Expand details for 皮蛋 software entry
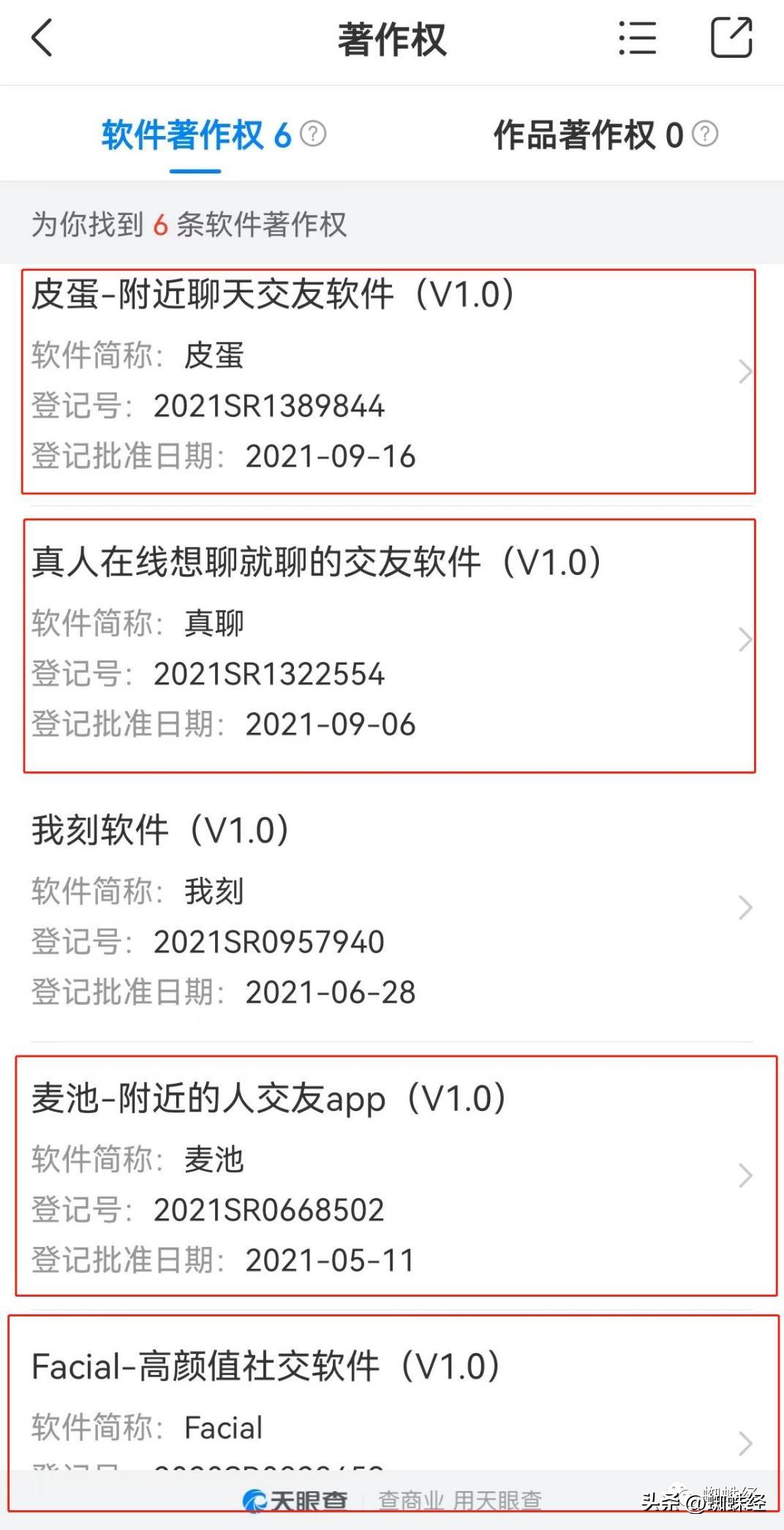 click(x=744, y=372)
